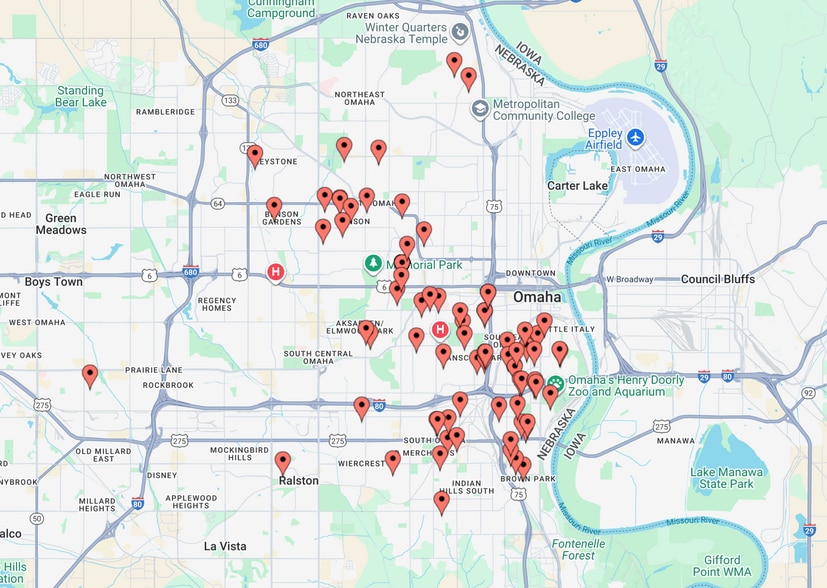Open Metropolitan Community College marker
Viewport: 827px width, 588px height.
point(480,108)
